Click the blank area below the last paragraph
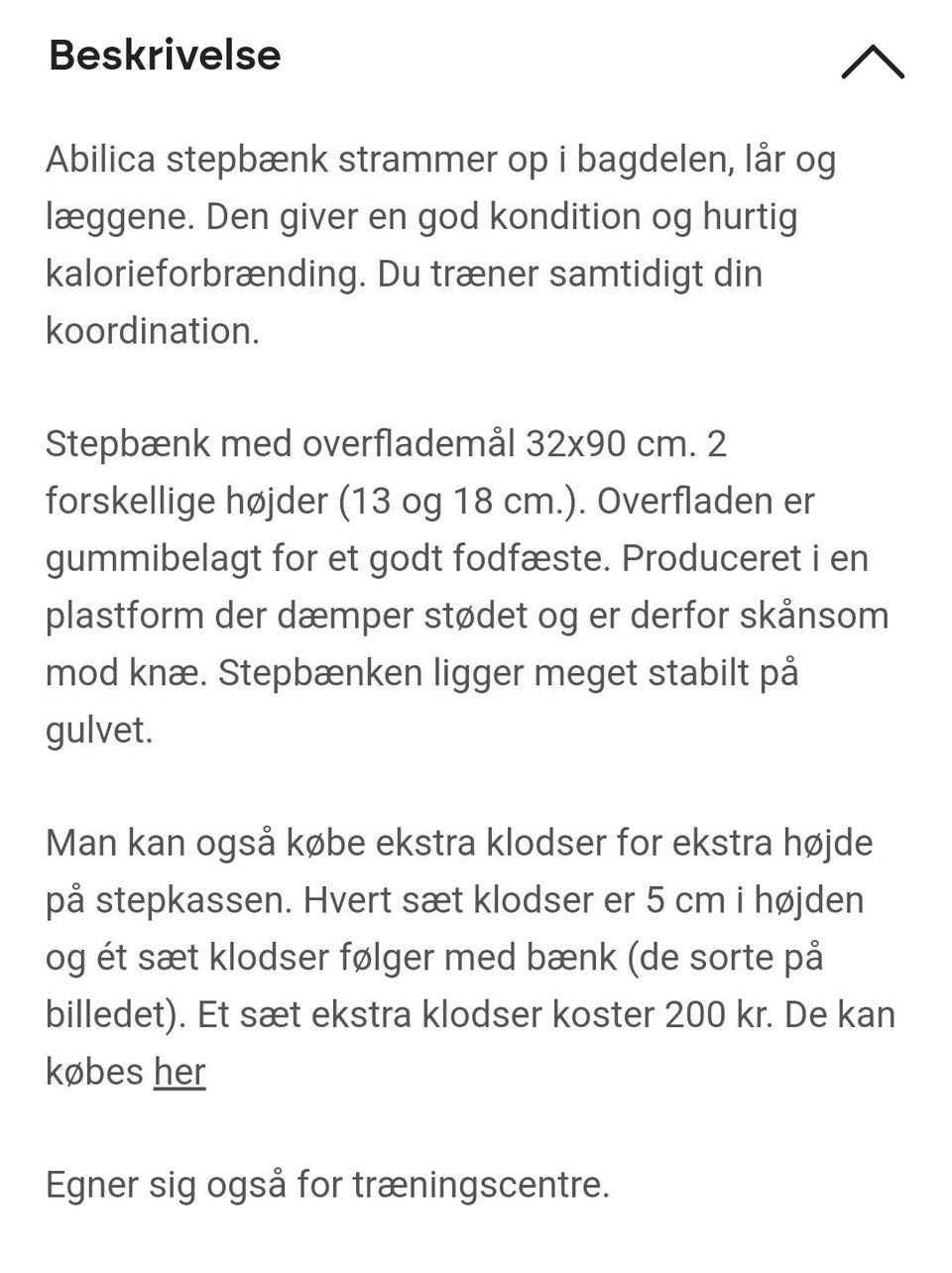The height and width of the screenshot is (1273, 952). coord(476,1244)
